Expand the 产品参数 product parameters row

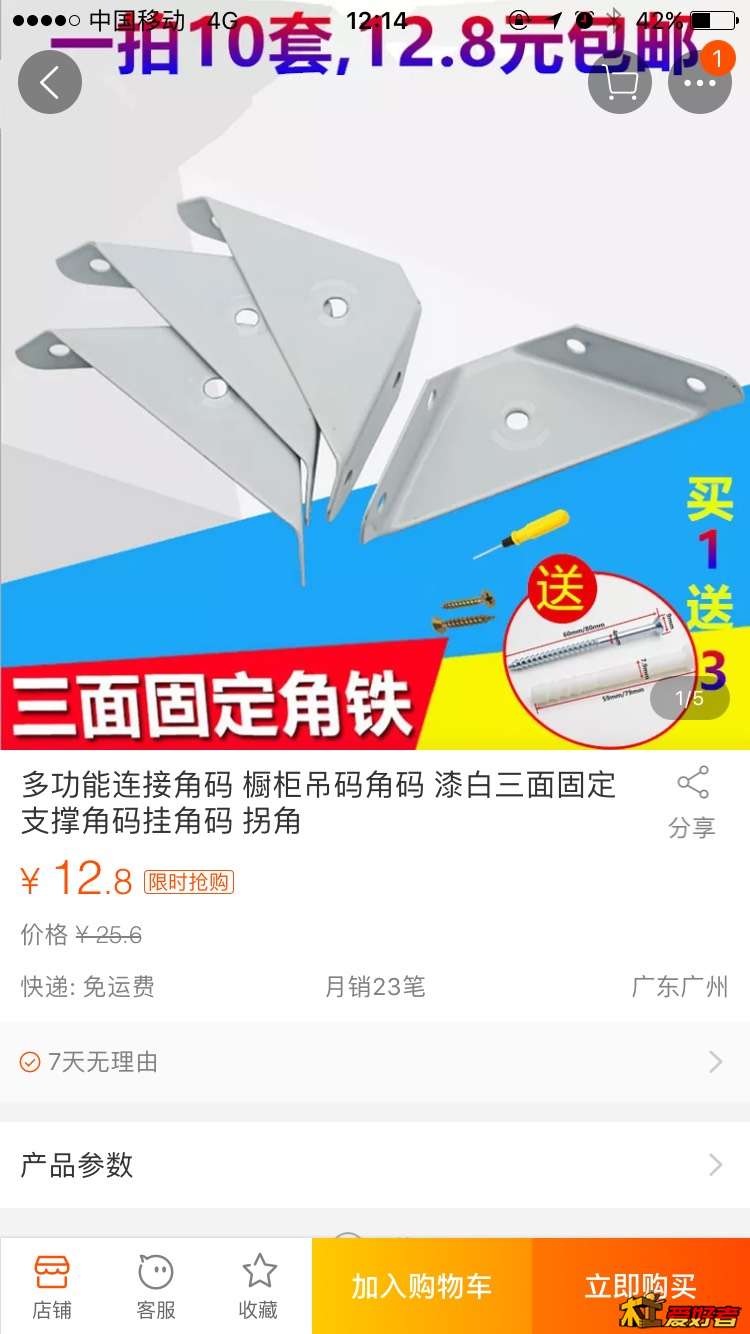coord(375,1165)
